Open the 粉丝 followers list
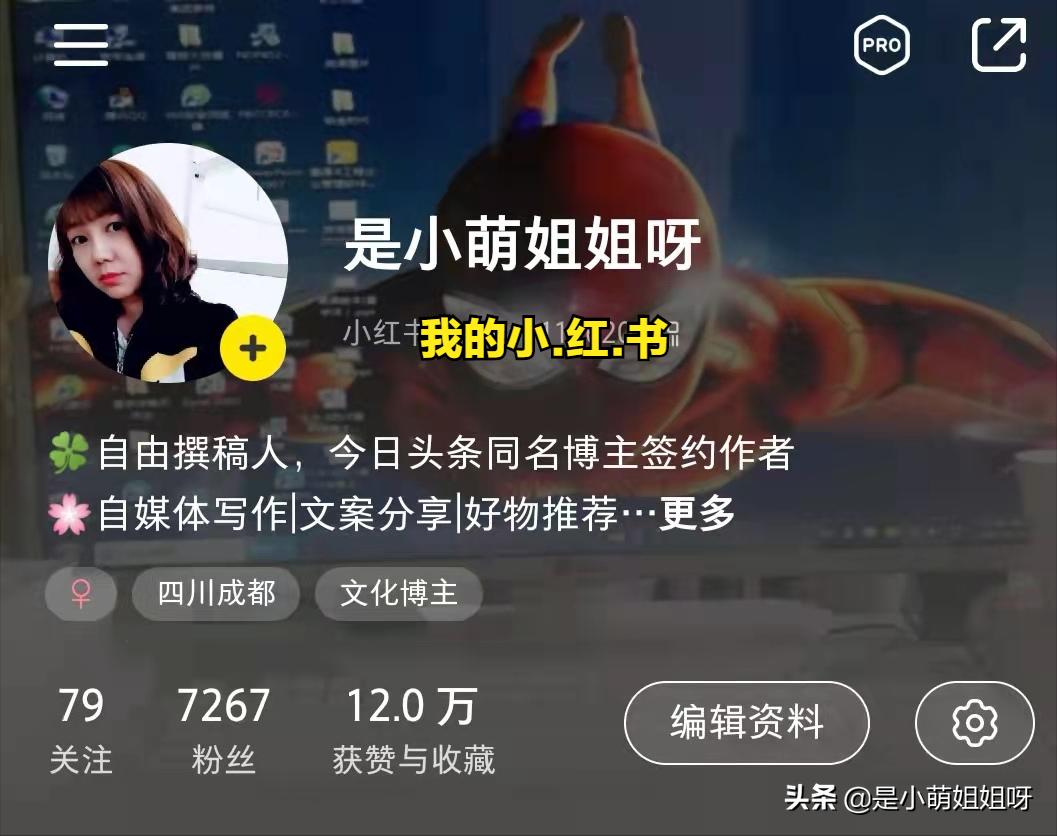This screenshot has height=836, width=1057. [x=224, y=730]
